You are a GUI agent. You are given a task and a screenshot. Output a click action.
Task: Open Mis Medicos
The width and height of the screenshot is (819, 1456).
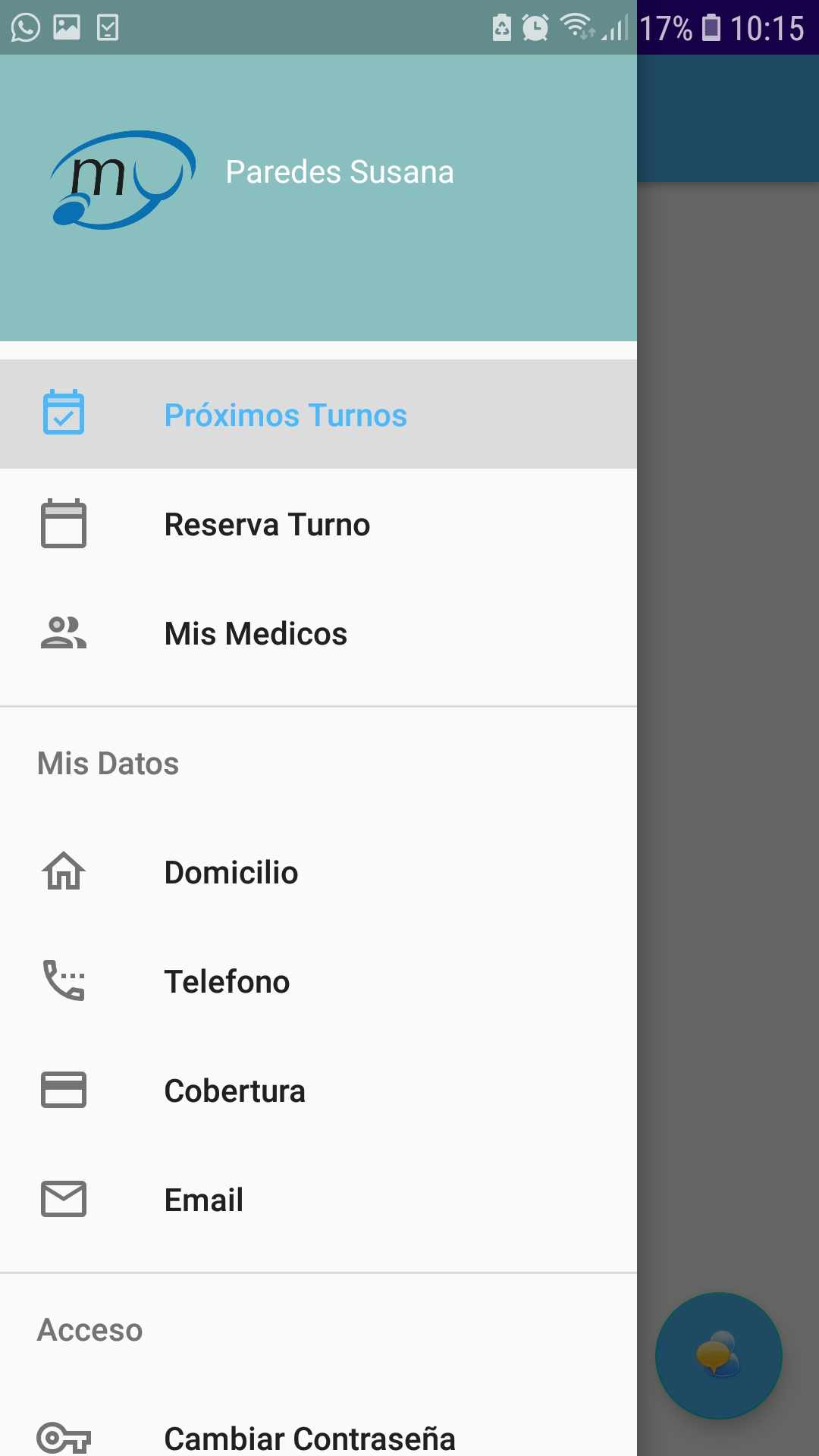[x=318, y=632]
